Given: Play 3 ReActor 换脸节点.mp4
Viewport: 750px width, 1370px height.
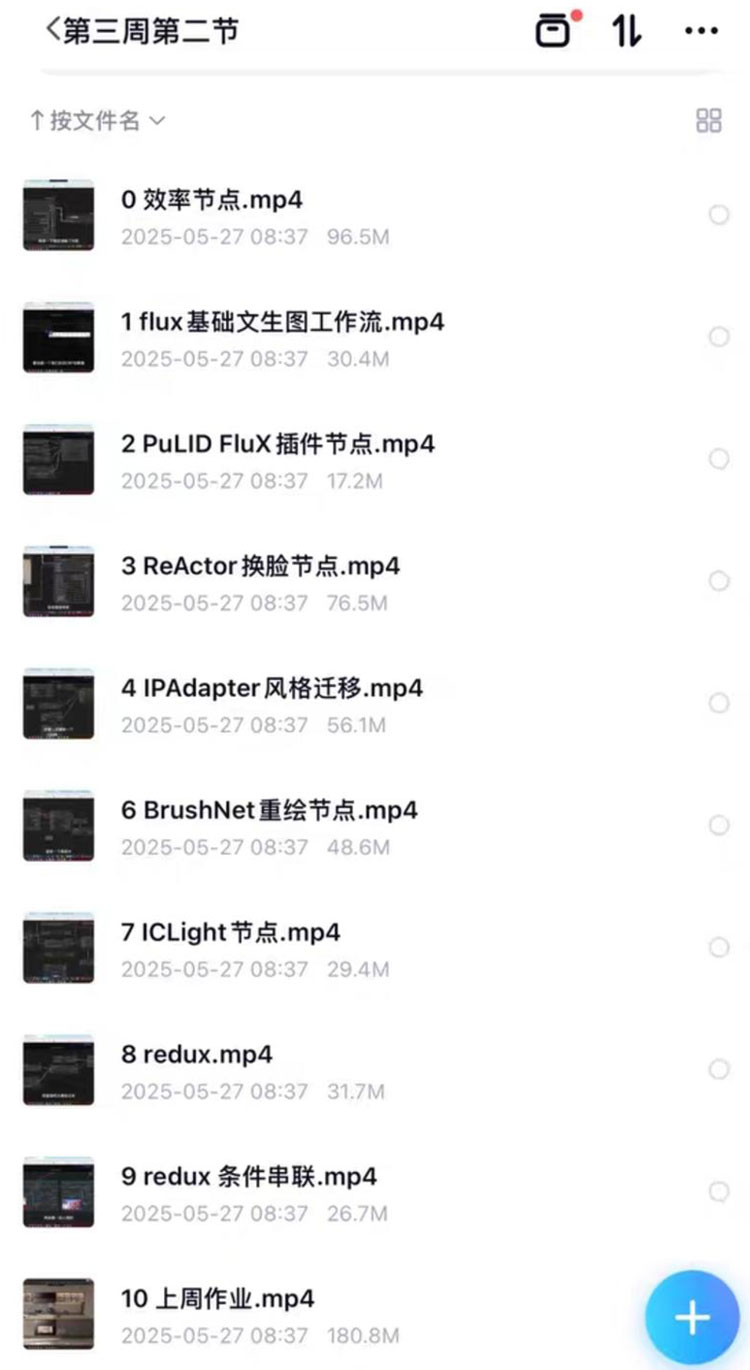Looking at the screenshot, I should coord(260,566).
